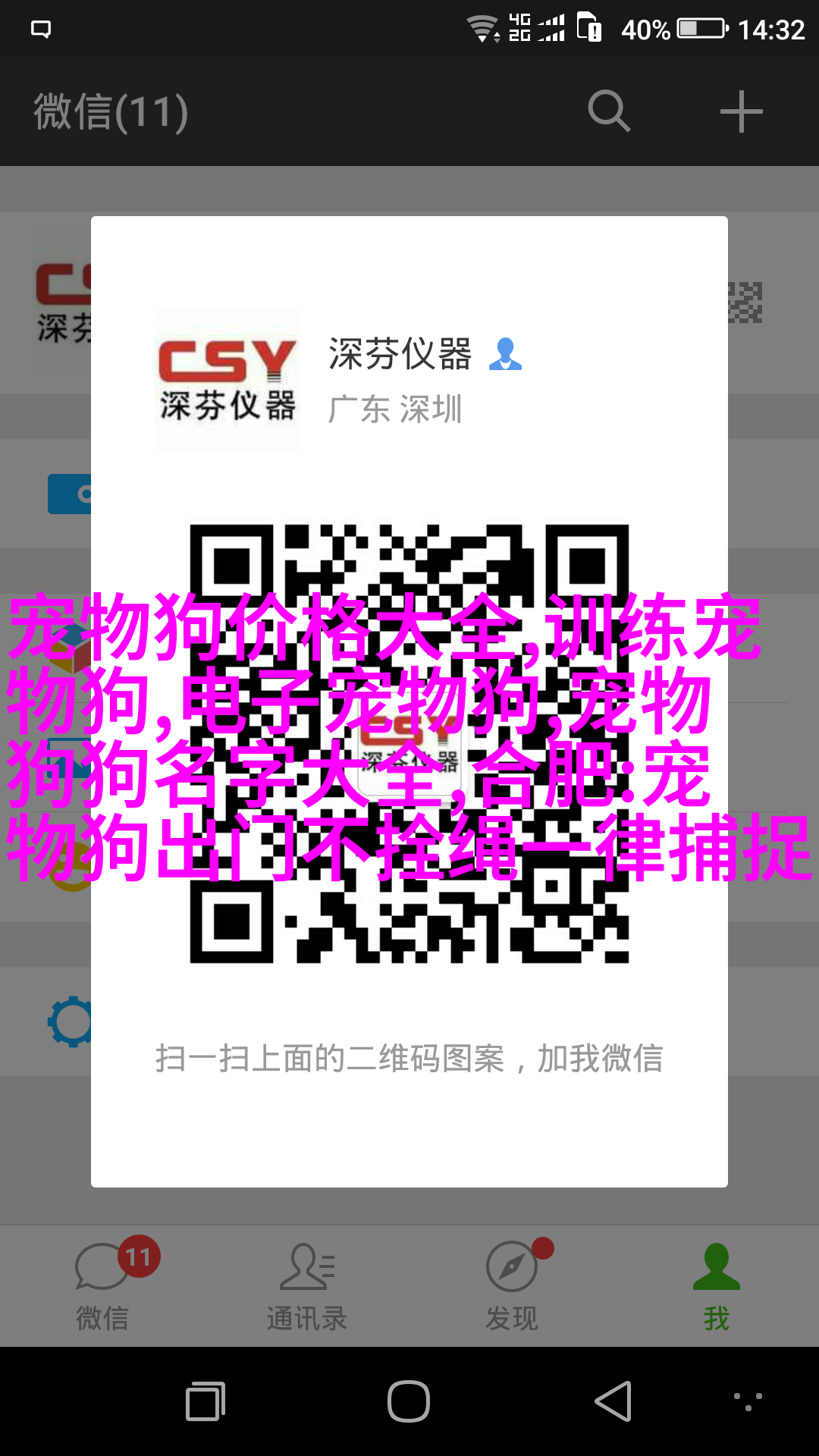The width and height of the screenshot is (819, 1456).
Task: Go to the system home screen
Action: (x=409, y=1401)
